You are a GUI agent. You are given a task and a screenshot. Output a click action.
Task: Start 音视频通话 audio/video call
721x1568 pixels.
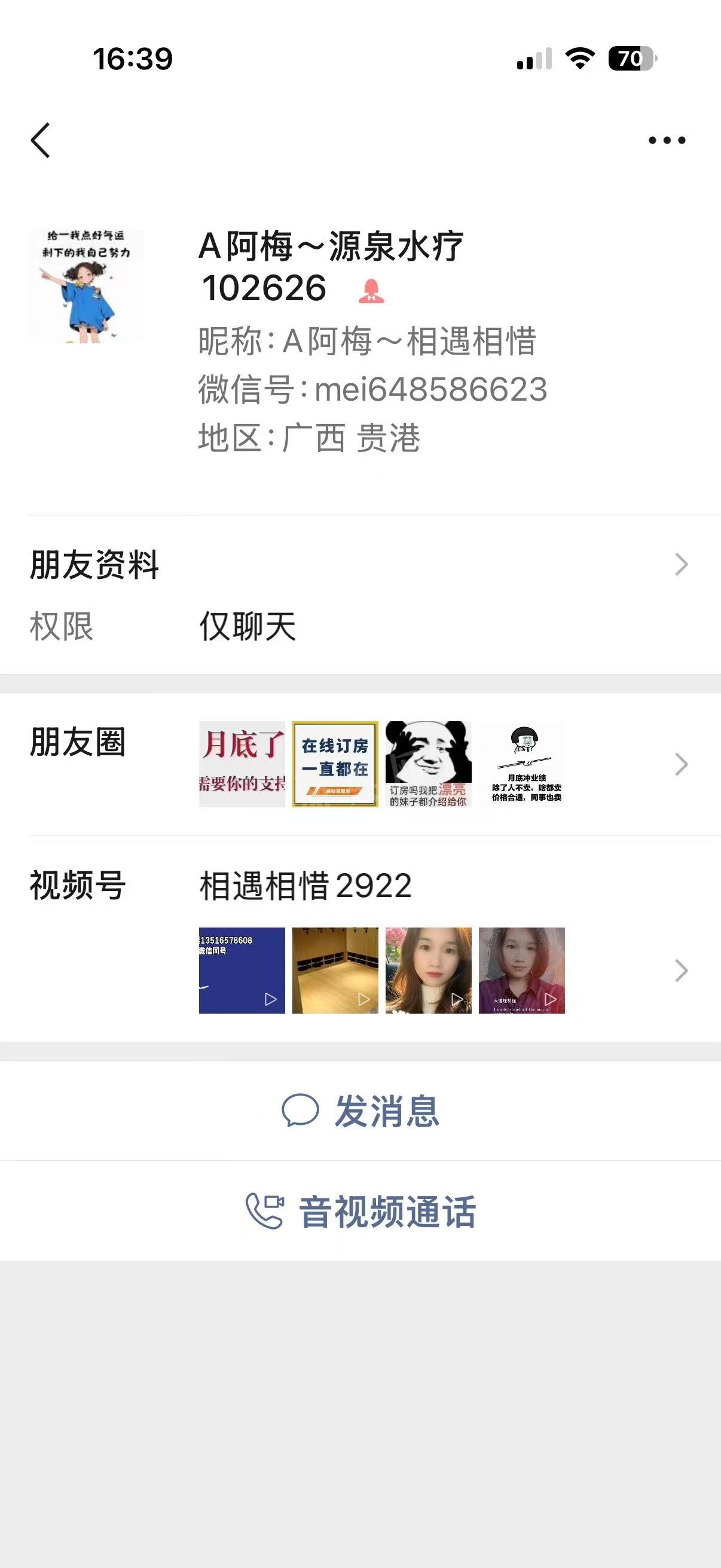point(387,1207)
